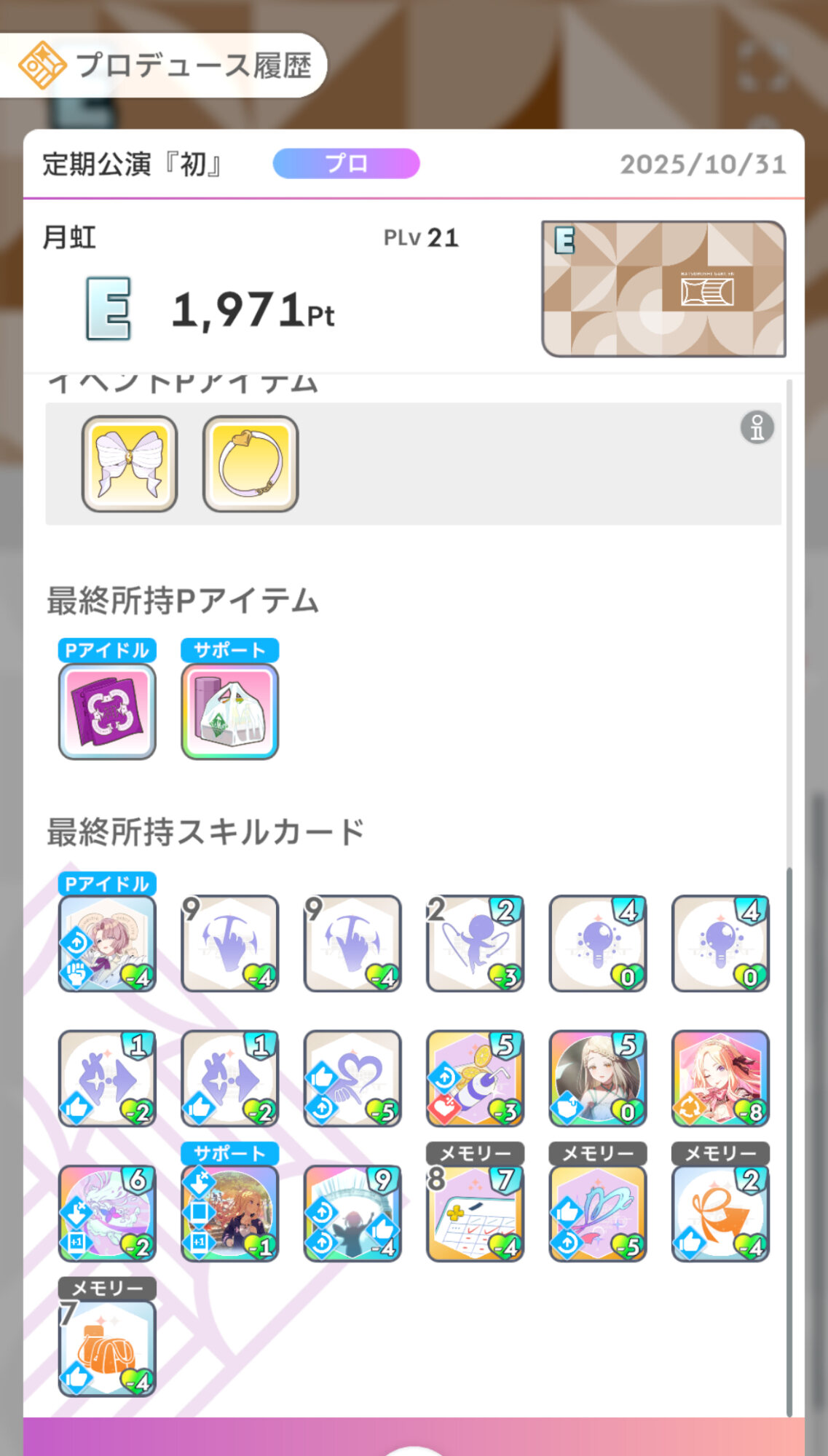Open the braided-hair girl skill card
Viewport: 828px width, 1456px height.
(598, 1078)
